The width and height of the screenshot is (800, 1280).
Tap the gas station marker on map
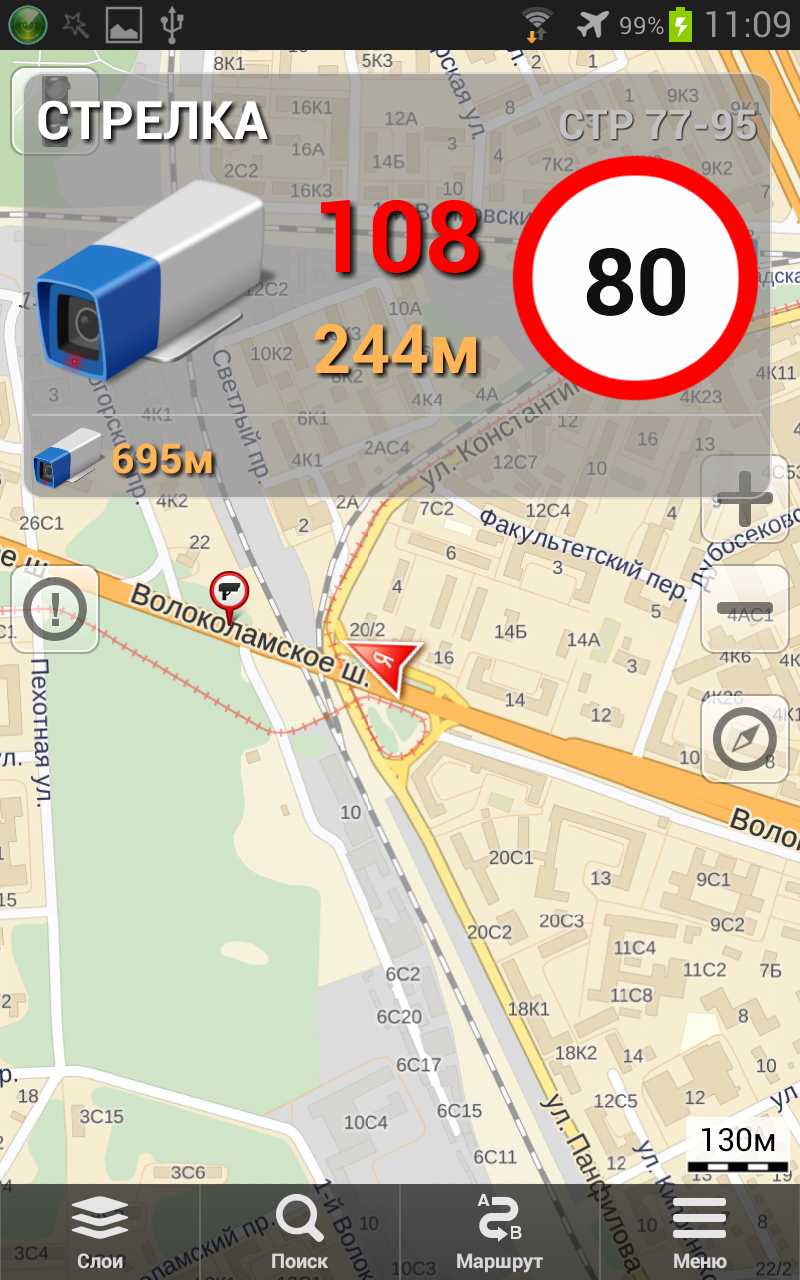(x=229, y=592)
